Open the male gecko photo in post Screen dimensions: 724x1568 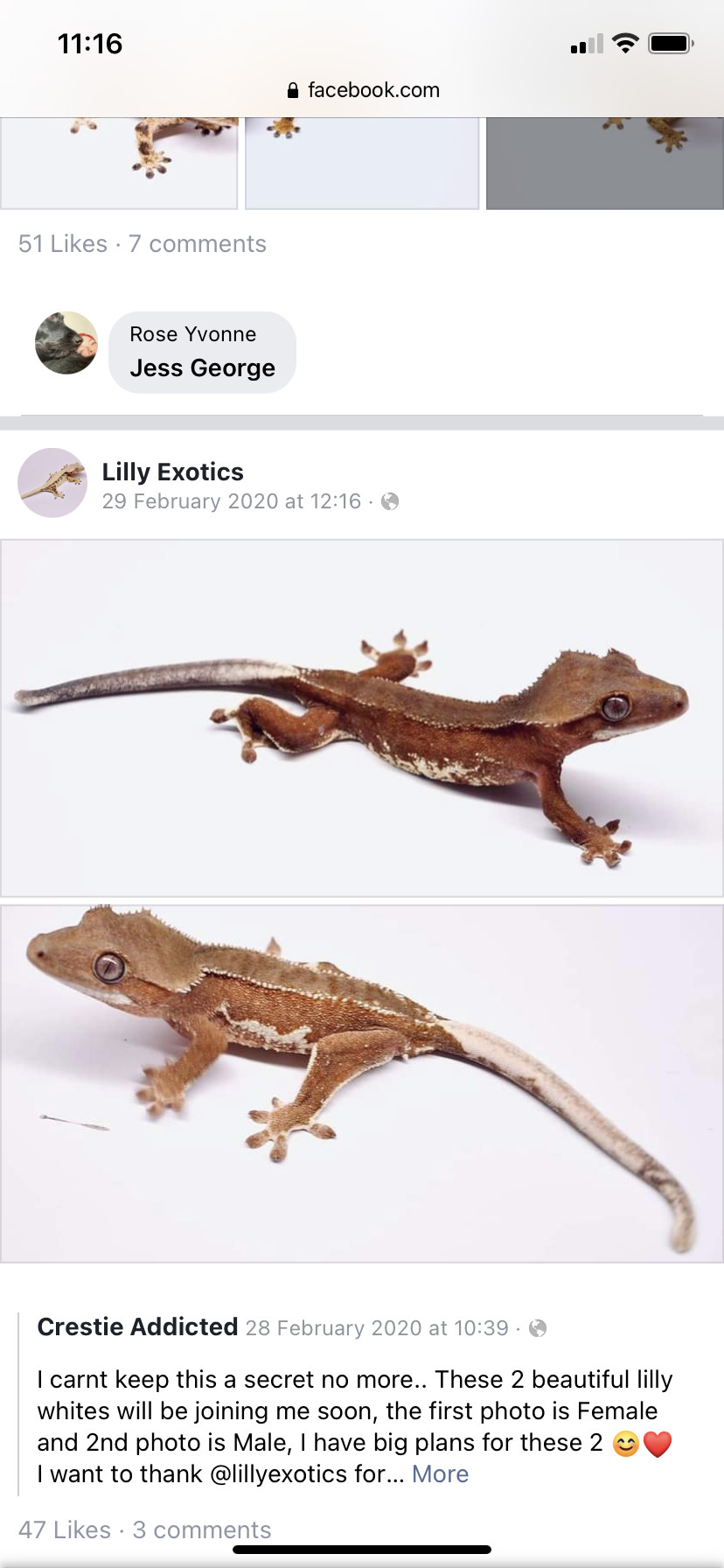click(x=362, y=1083)
